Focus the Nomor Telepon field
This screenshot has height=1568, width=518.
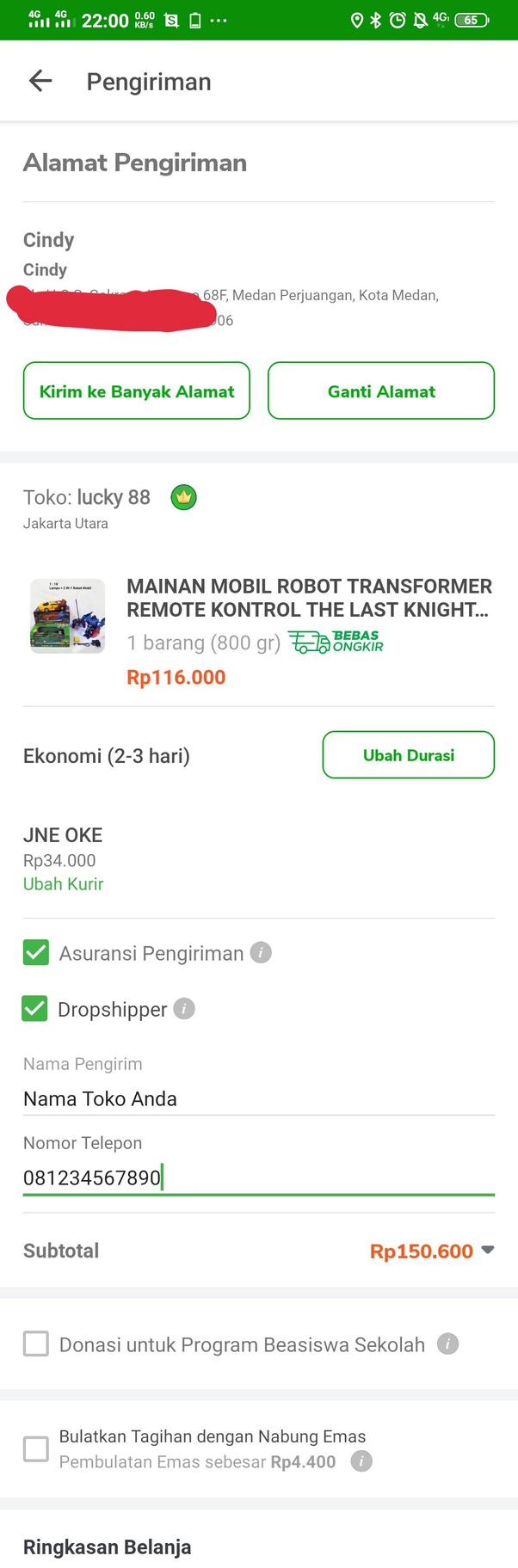click(x=258, y=1178)
